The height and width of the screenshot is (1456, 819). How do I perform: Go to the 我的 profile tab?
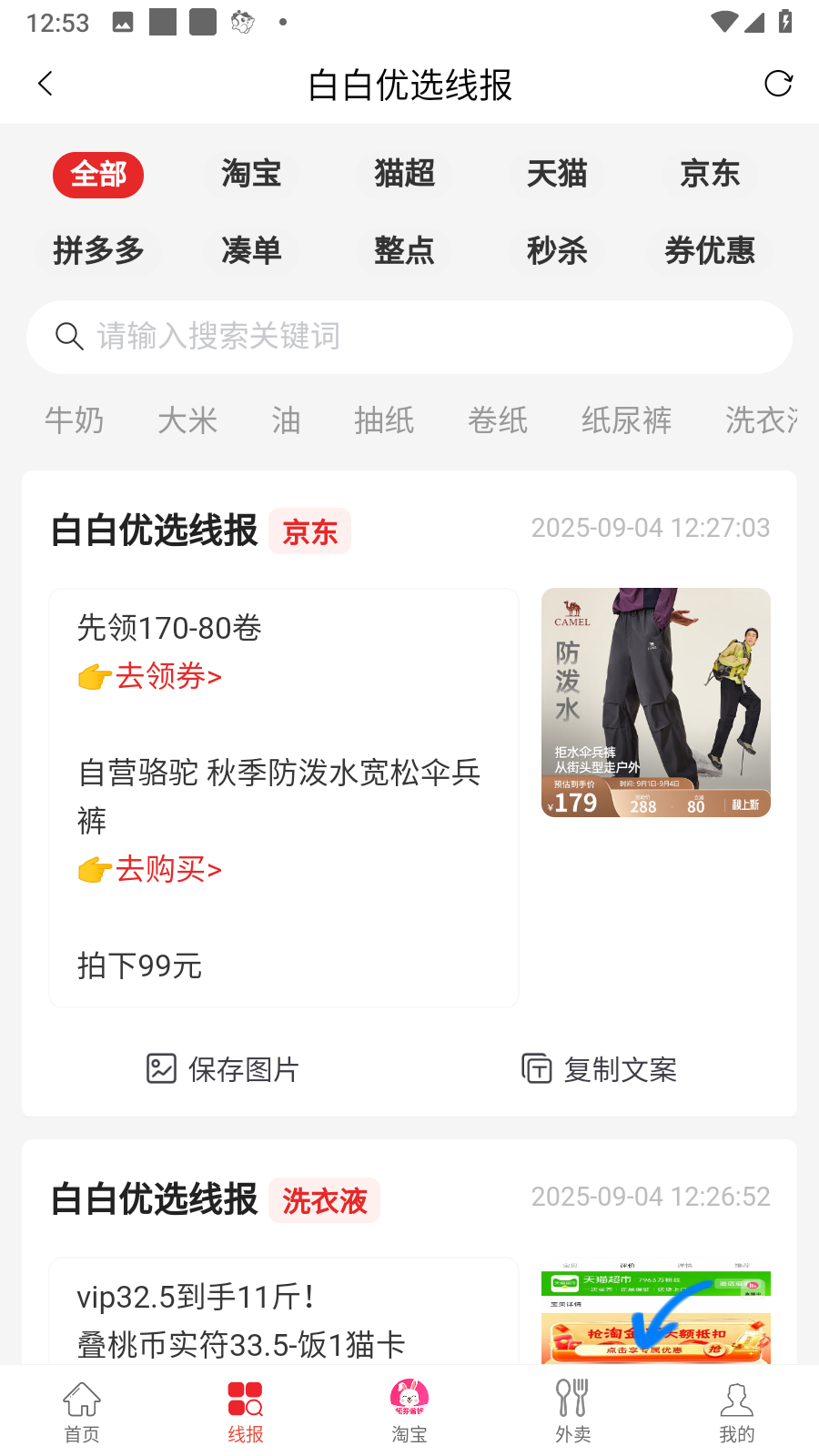(736, 1411)
